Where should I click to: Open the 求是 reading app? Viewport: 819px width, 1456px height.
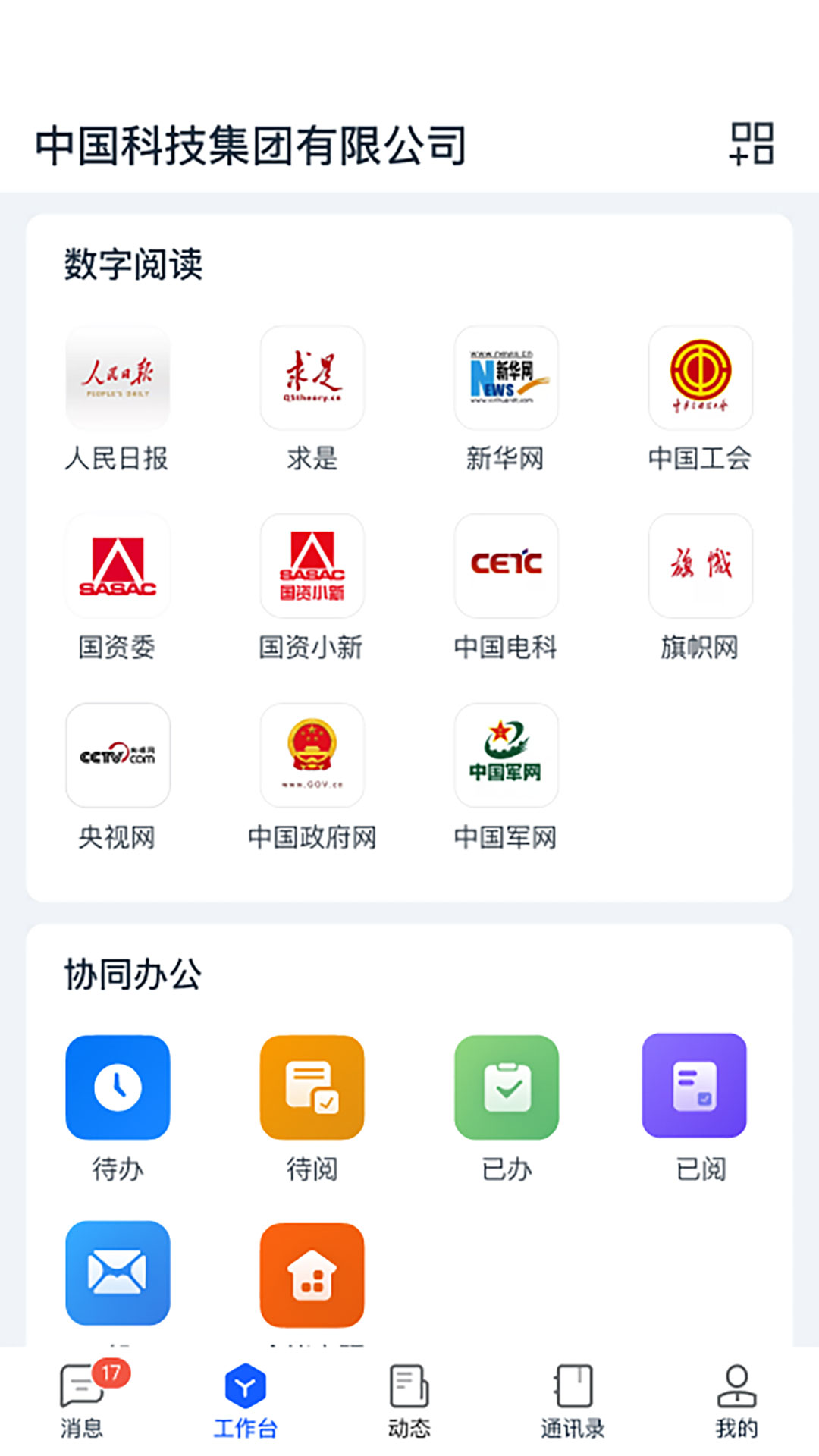[x=312, y=379]
